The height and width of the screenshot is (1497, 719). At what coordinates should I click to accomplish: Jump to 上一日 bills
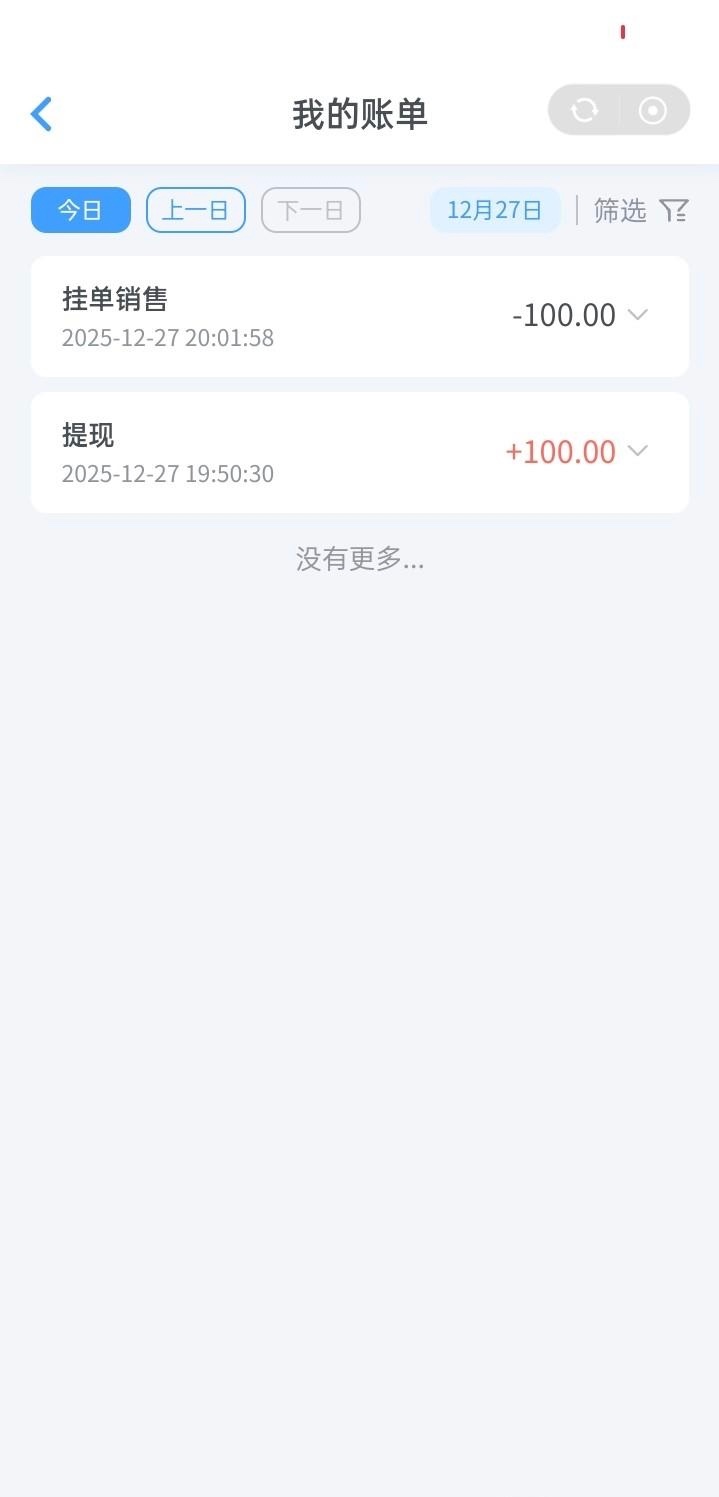(196, 210)
